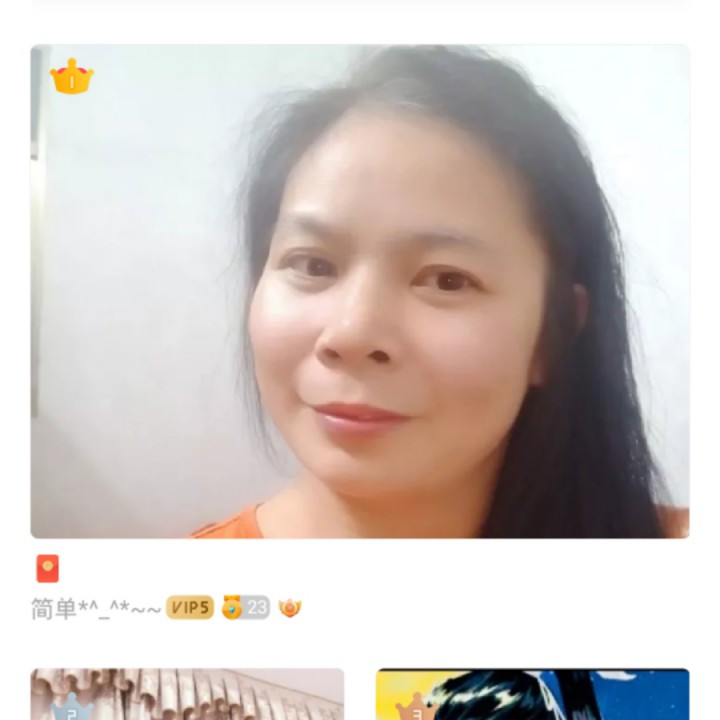The height and width of the screenshot is (720, 720).
Task: Open the red envelope icon
Action: coord(47,568)
